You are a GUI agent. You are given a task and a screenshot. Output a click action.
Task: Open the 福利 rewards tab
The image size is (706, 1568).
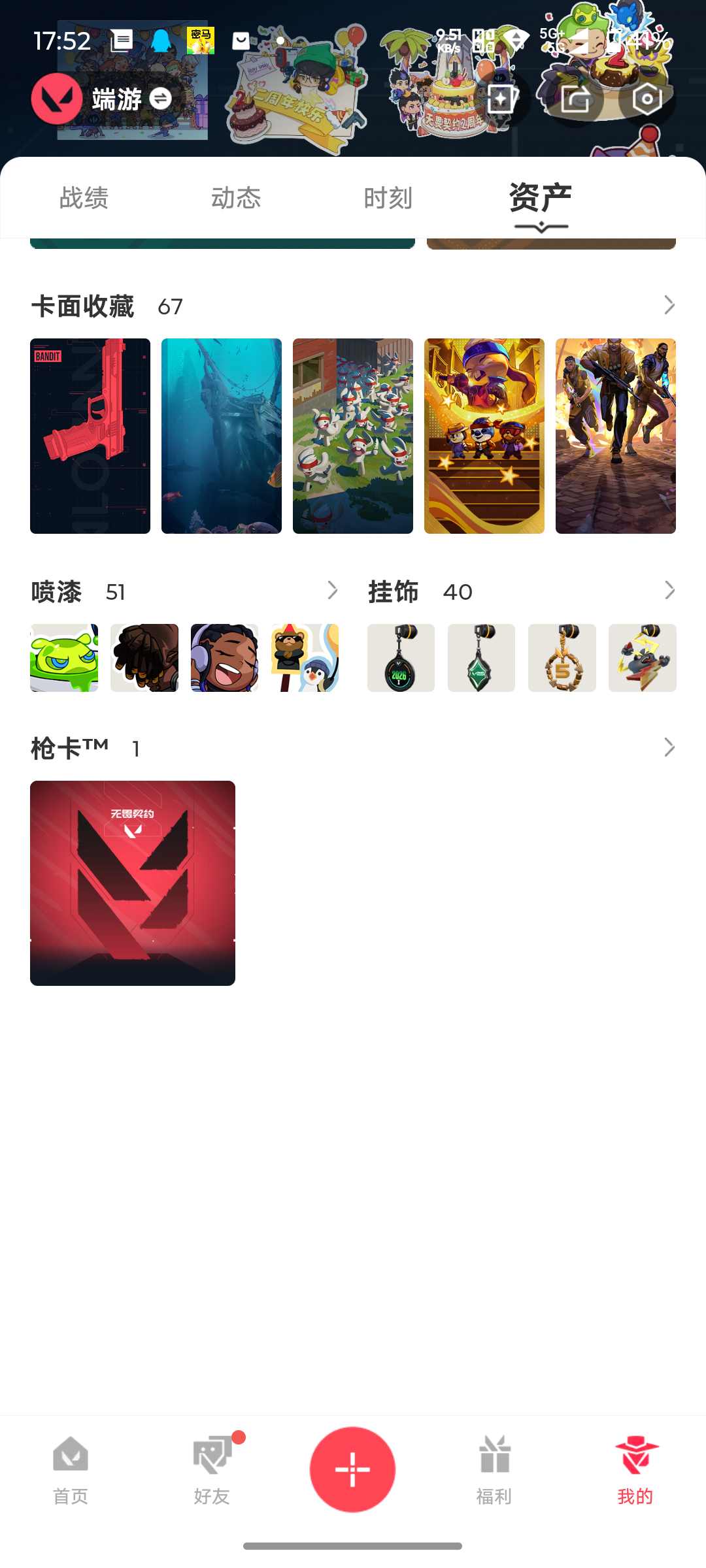click(x=494, y=1468)
